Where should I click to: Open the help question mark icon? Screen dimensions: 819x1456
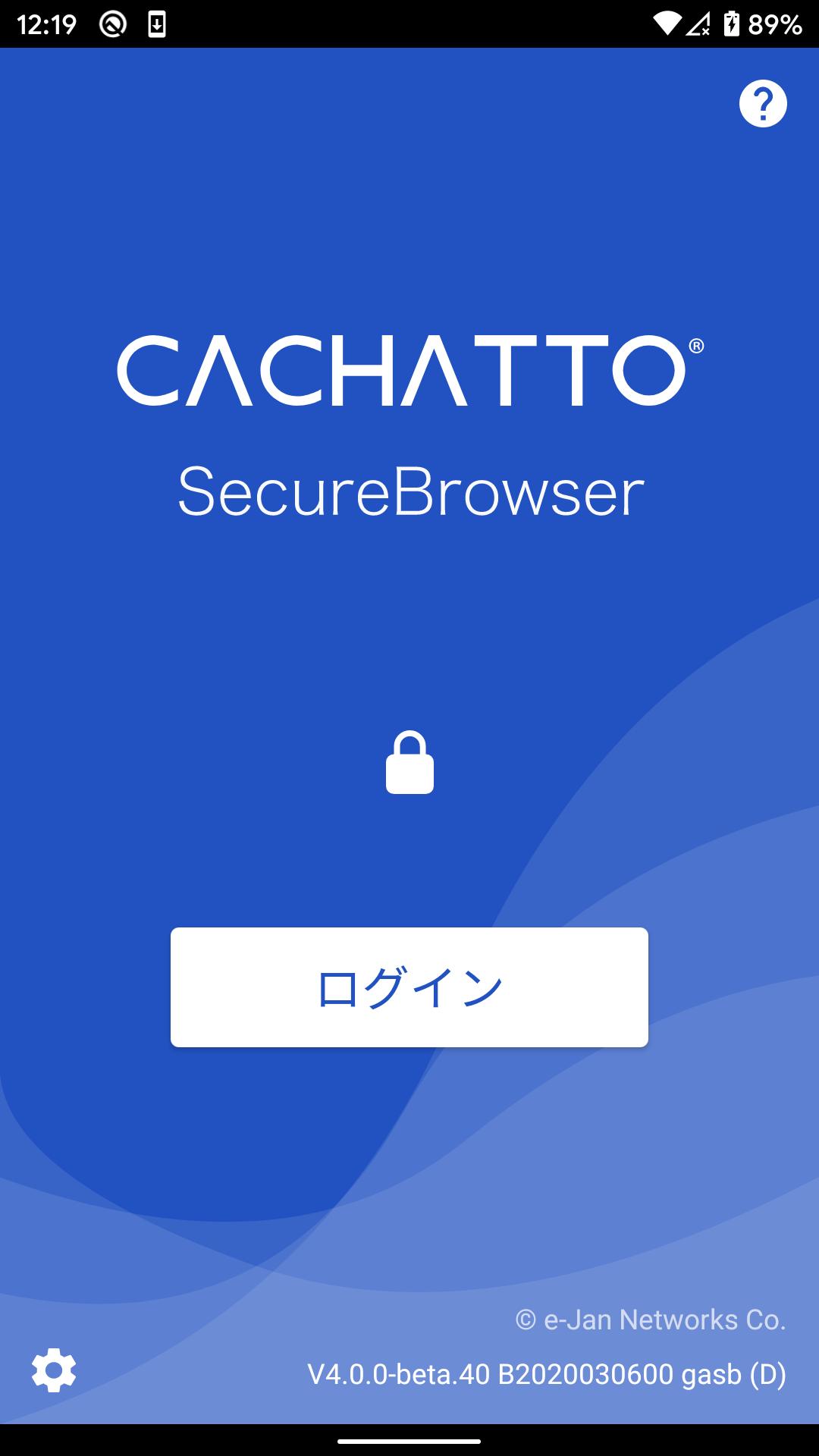763,104
